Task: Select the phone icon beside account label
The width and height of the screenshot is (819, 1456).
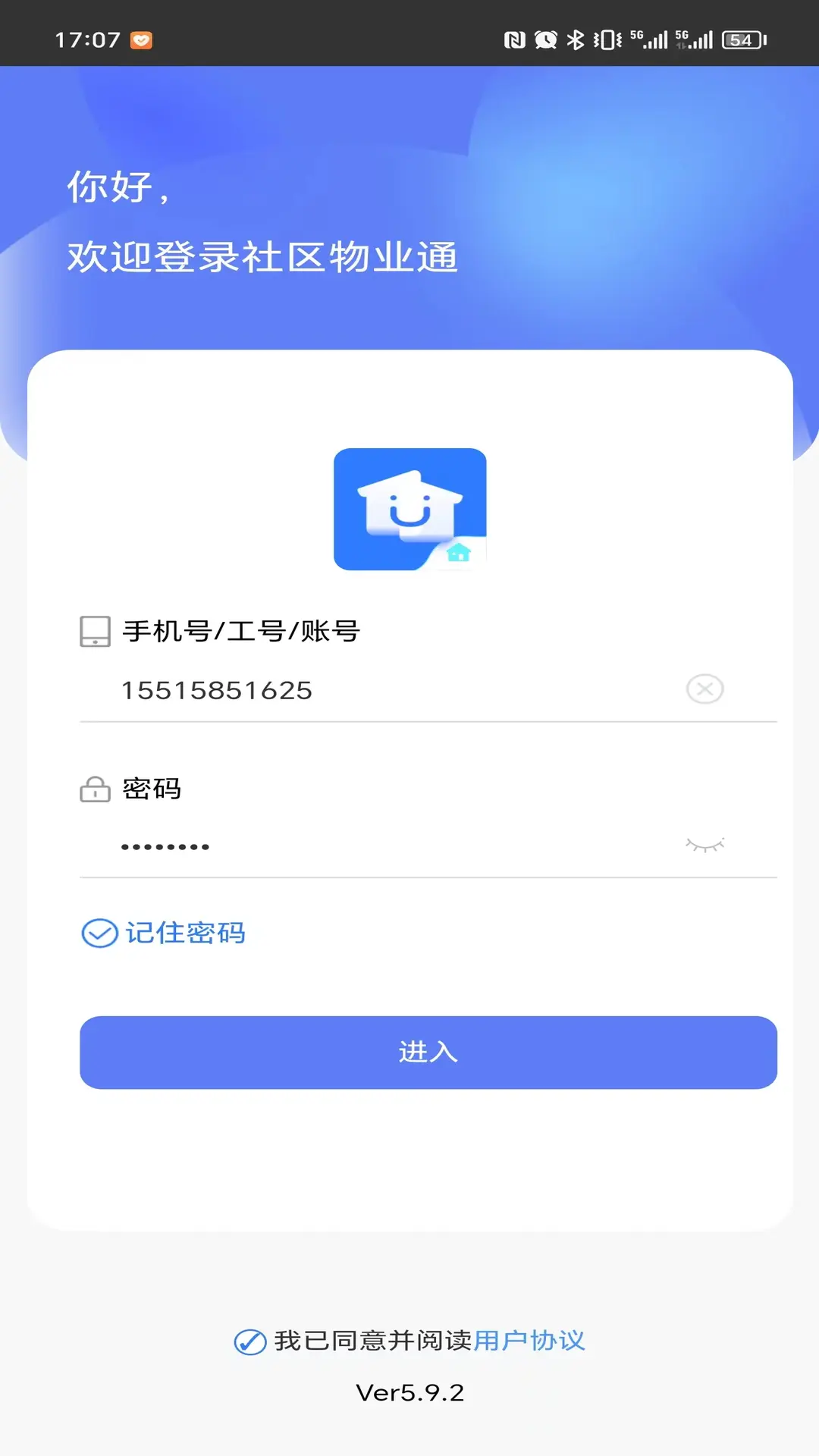Action: tap(94, 631)
